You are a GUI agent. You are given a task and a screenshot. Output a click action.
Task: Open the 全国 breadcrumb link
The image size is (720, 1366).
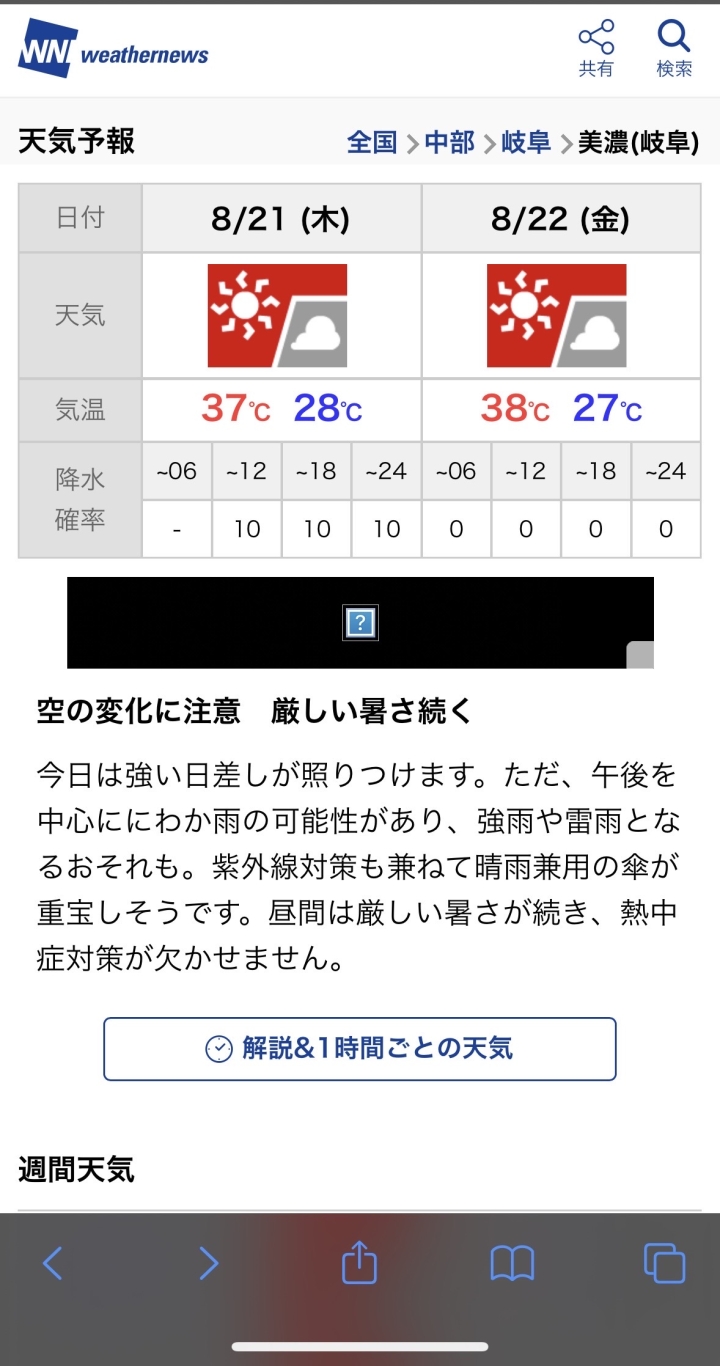click(372, 143)
